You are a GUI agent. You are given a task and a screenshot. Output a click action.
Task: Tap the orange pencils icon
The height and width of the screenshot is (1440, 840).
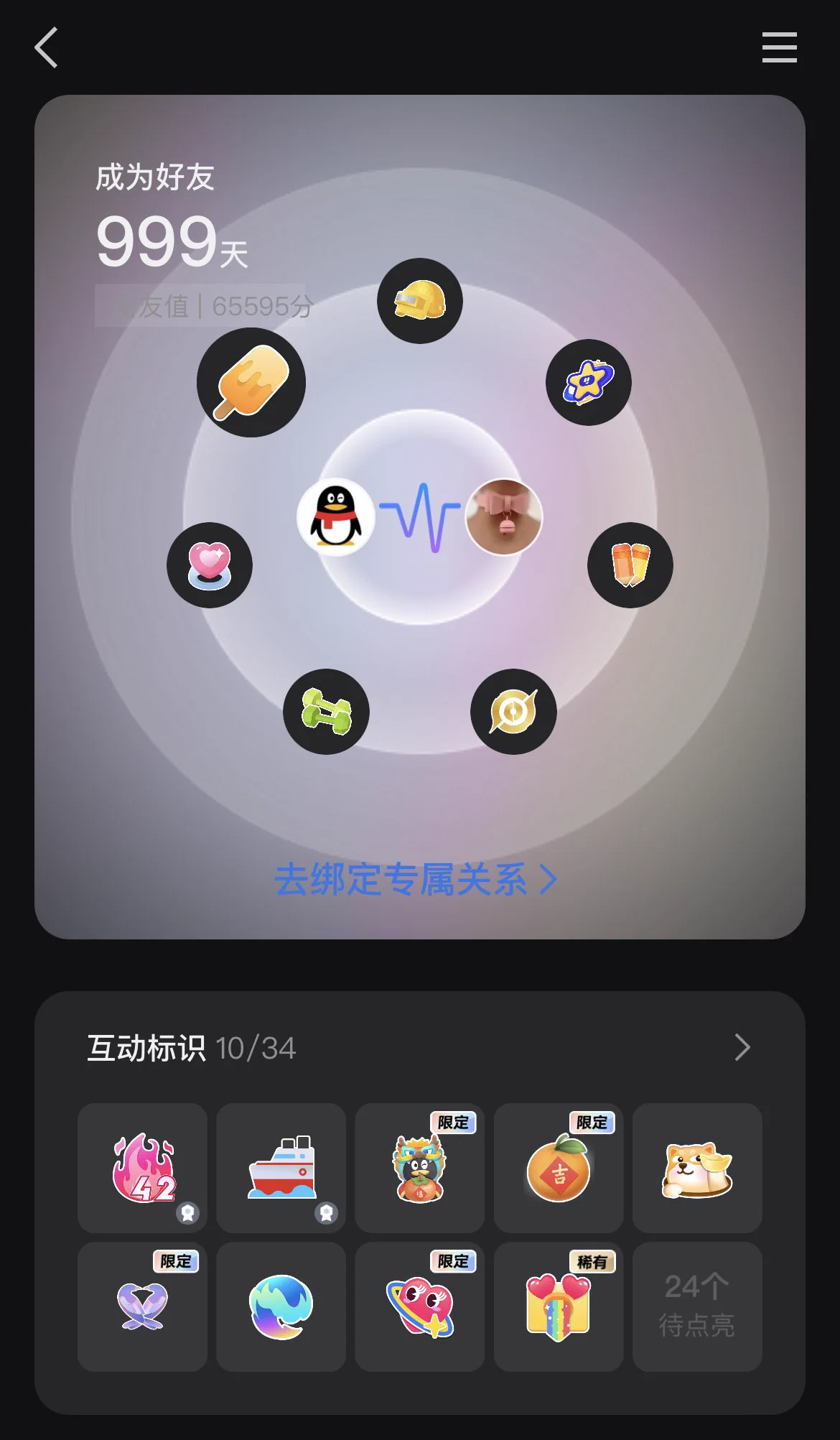[630, 565]
